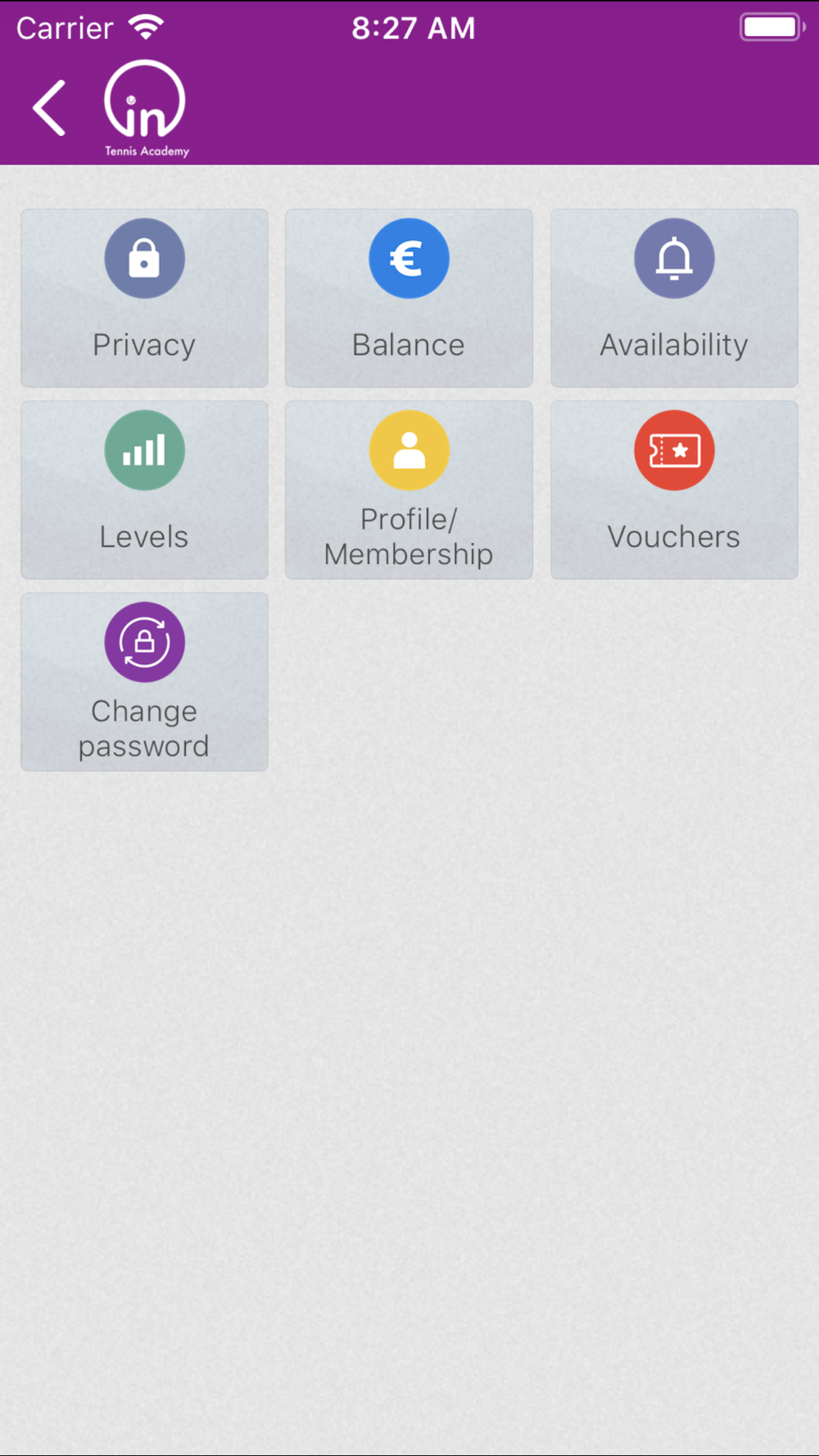
Task: Open Profile/Membership
Action: [x=409, y=490]
